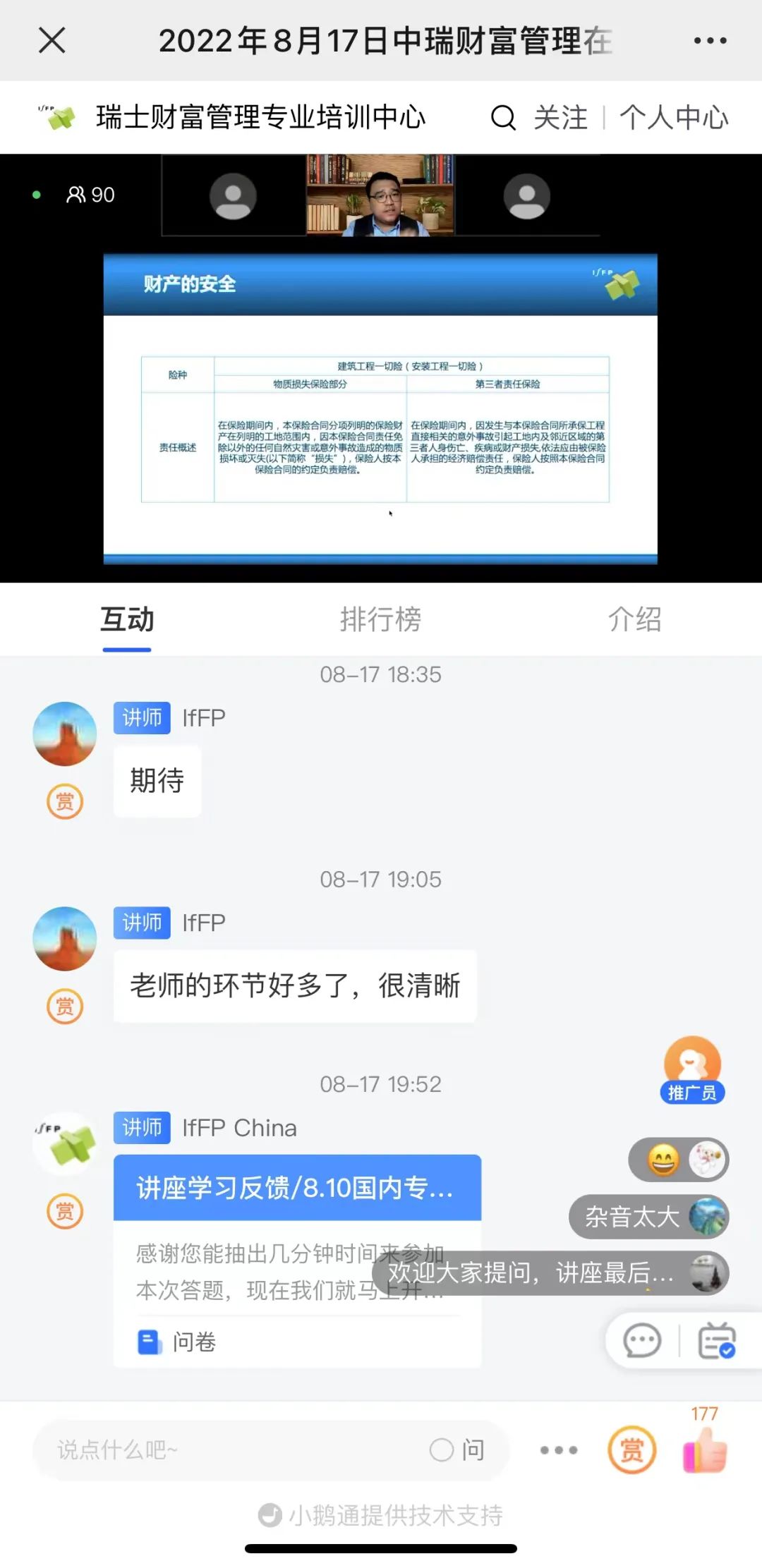
Task: Tap the 推广员 promoter button
Action: pos(693,1069)
